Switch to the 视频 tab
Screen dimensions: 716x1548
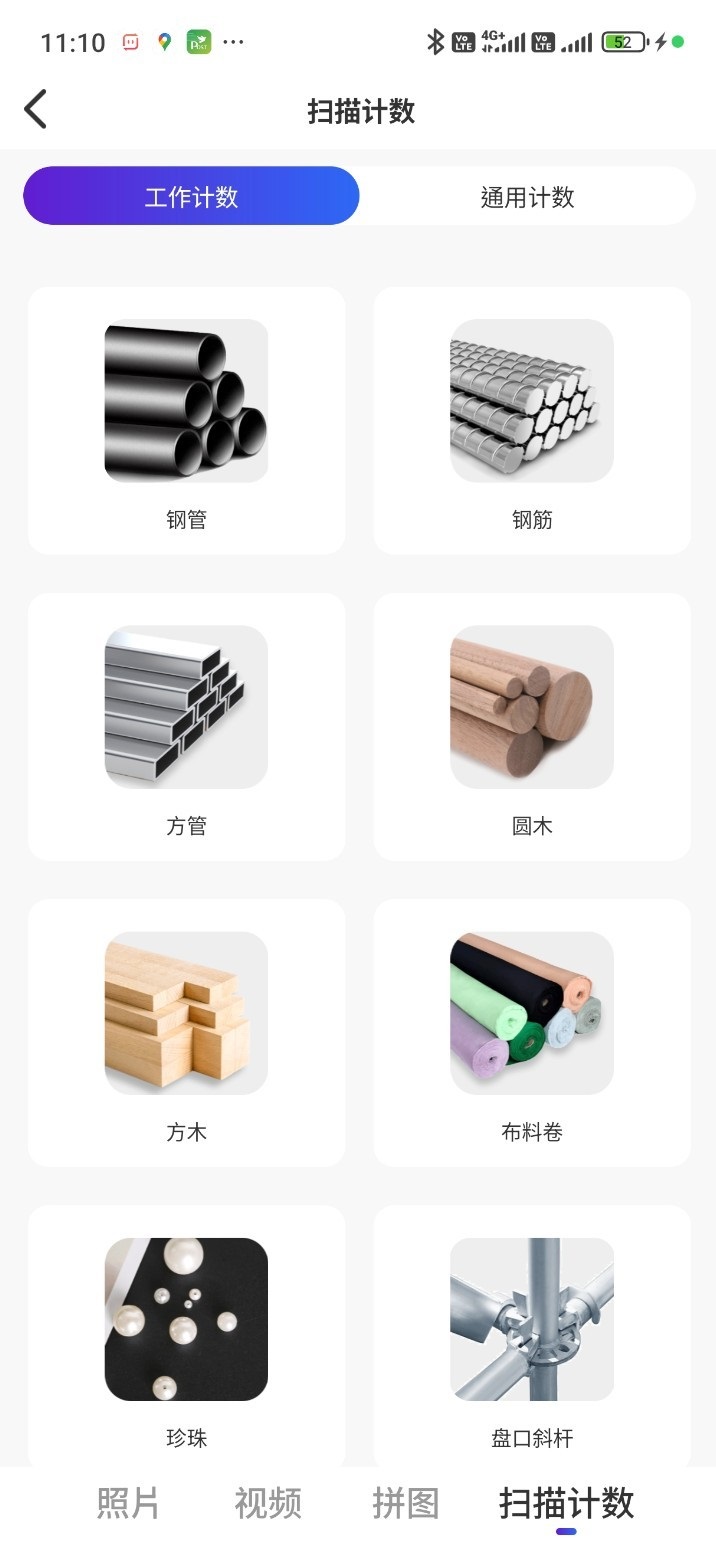point(267,1503)
